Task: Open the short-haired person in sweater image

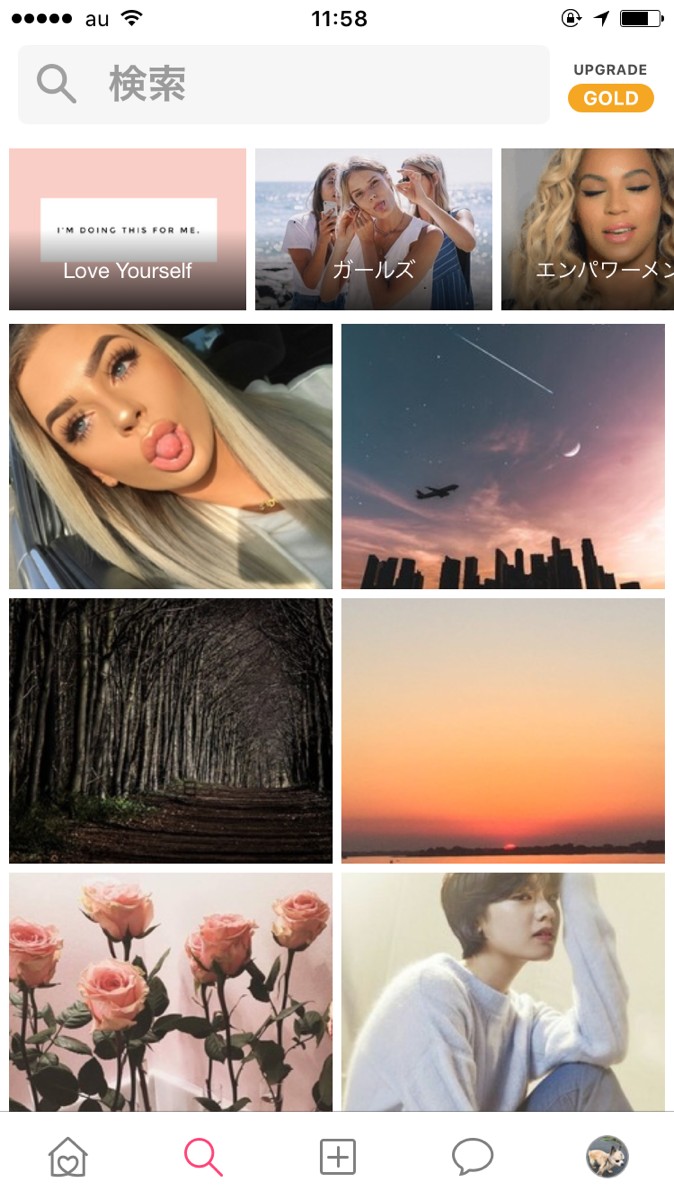Action: pyautogui.click(x=503, y=992)
